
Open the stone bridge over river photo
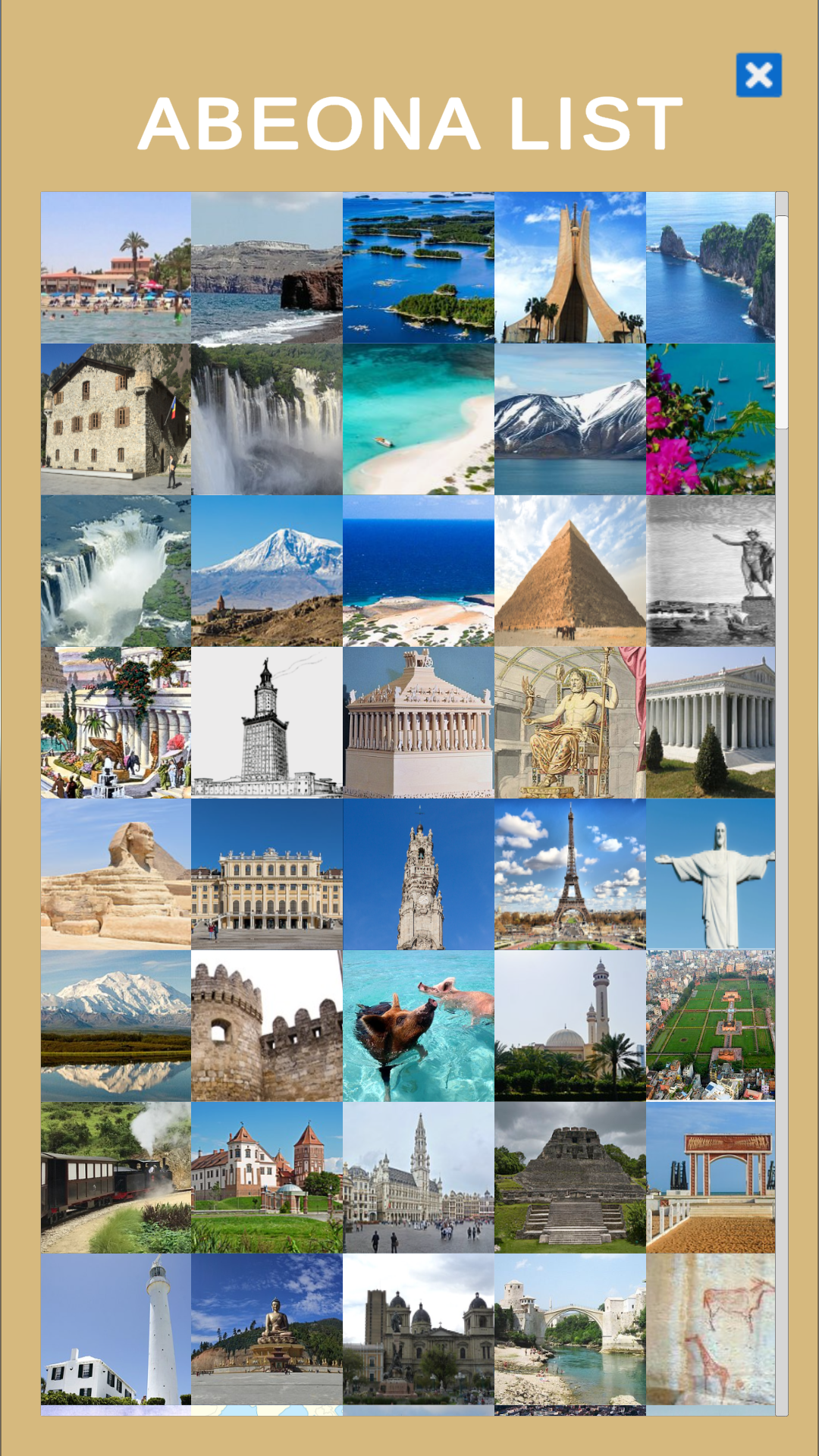pyautogui.click(x=570, y=1329)
